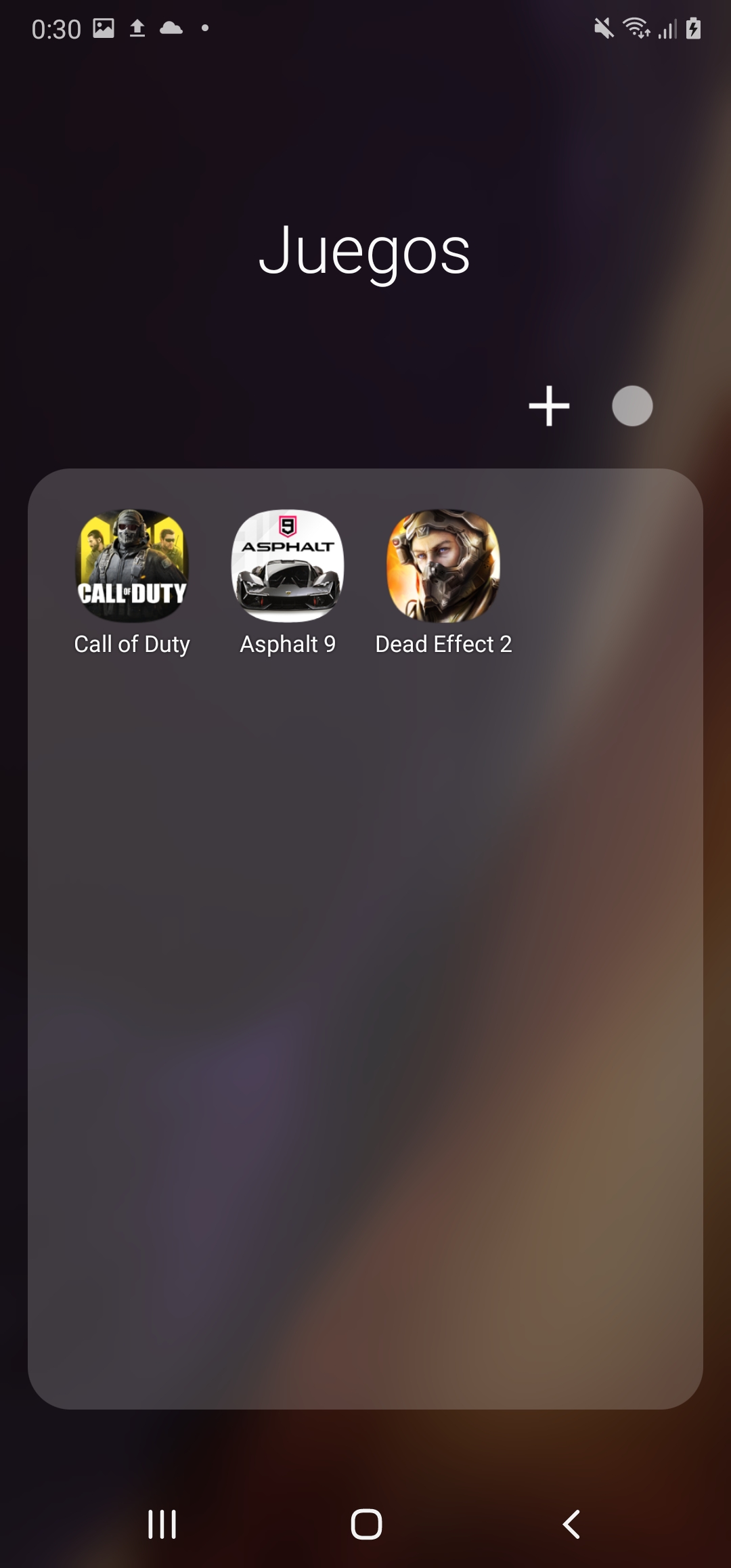Open the recent apps view
The width and height of the screenshot is (731, 1568).
[x=162, y=1525]
